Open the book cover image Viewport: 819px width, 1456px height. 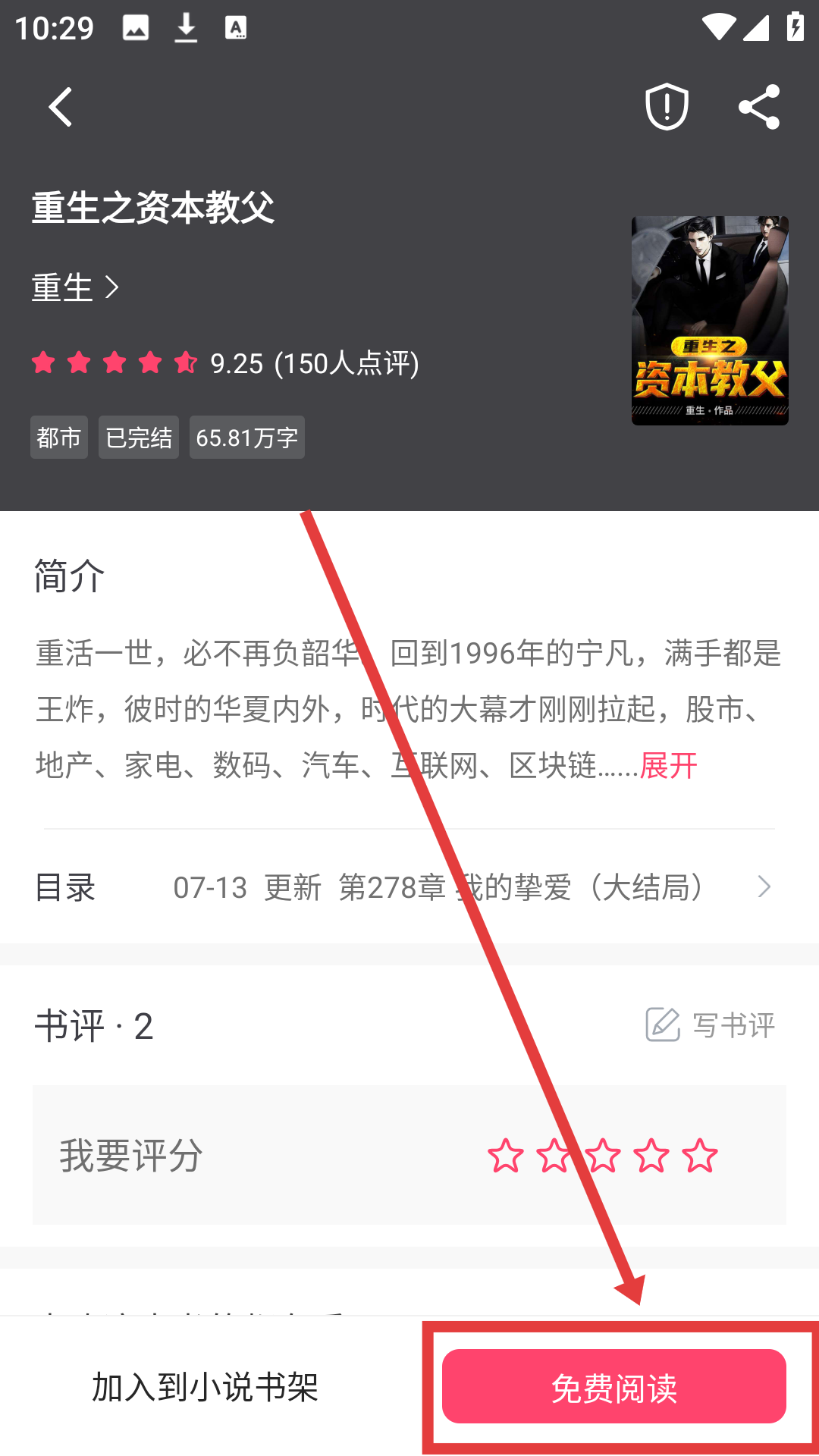tap(710, 320)
